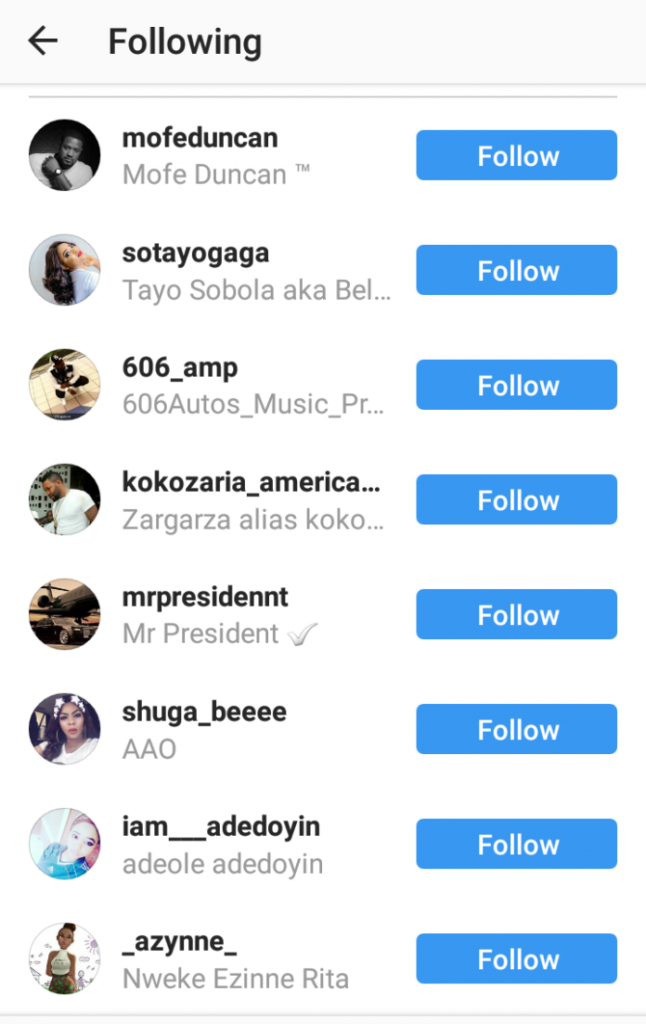The height and width of the screenshot is (1024, 646).
Task: Follow _azynne_
Action: pyautogui.click(x=516, y=960)
